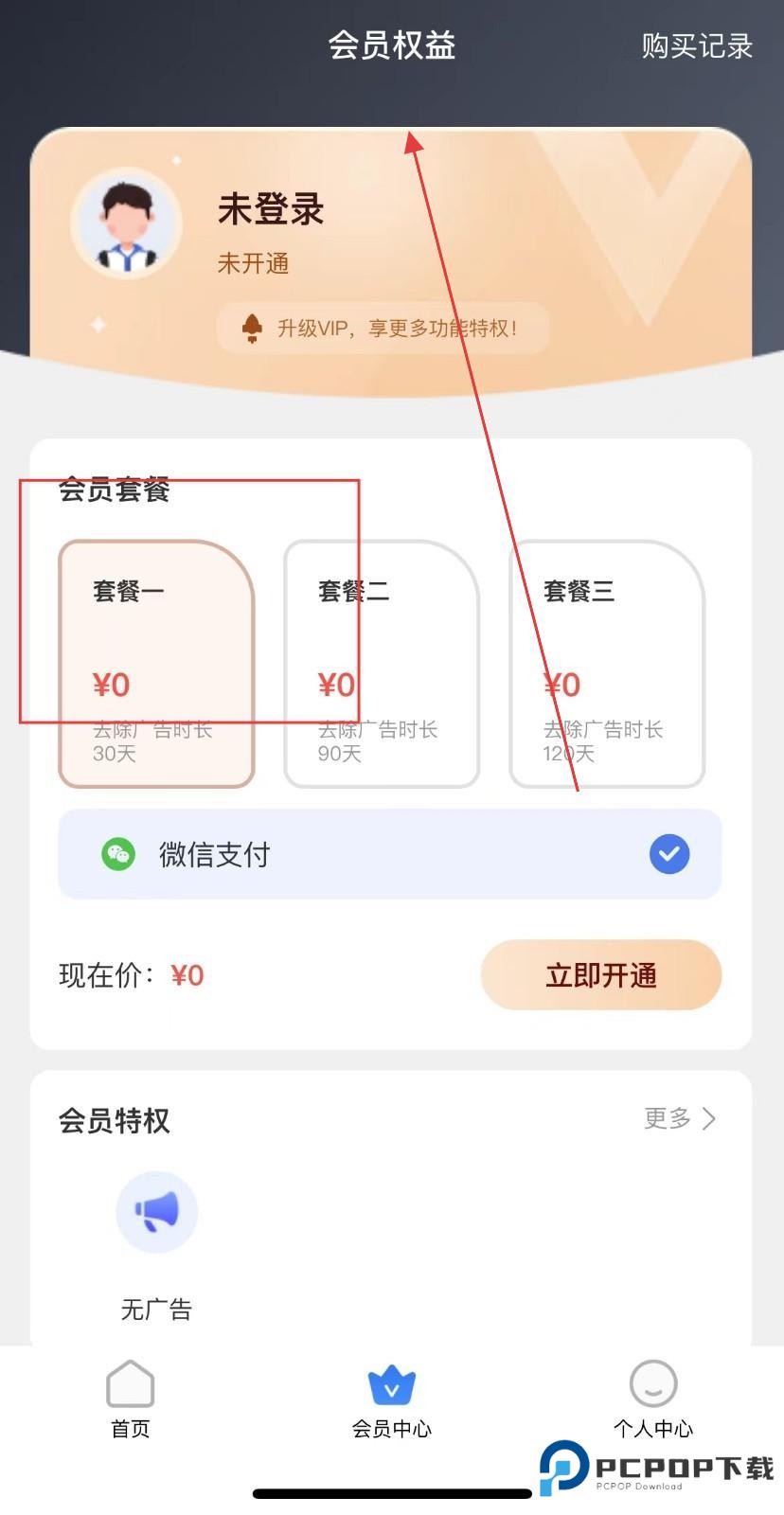Select the home icon for 首页

pyautogui.click(x=130, y=1385)
